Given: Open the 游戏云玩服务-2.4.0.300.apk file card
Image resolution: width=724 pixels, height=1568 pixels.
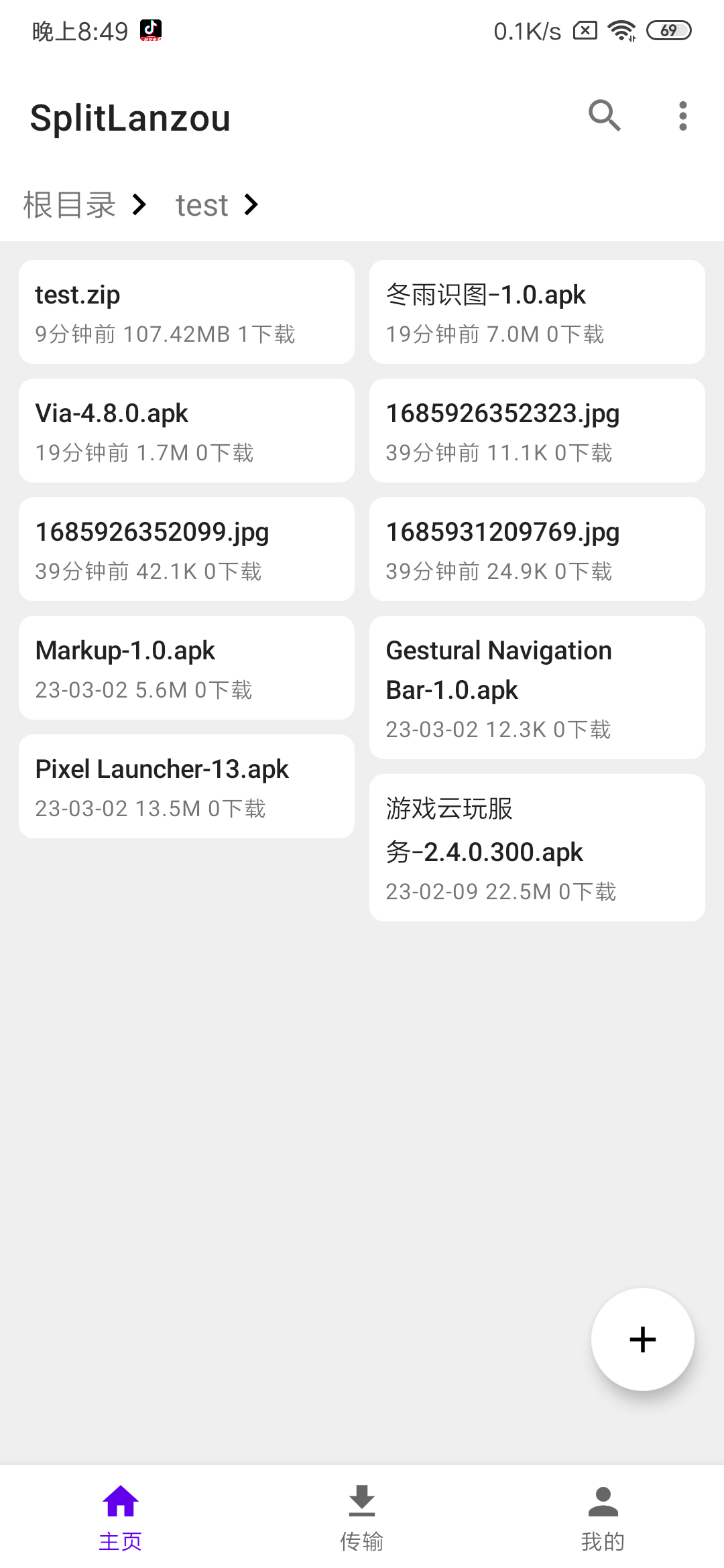Looking at the screenshot, I should [537, 848].
